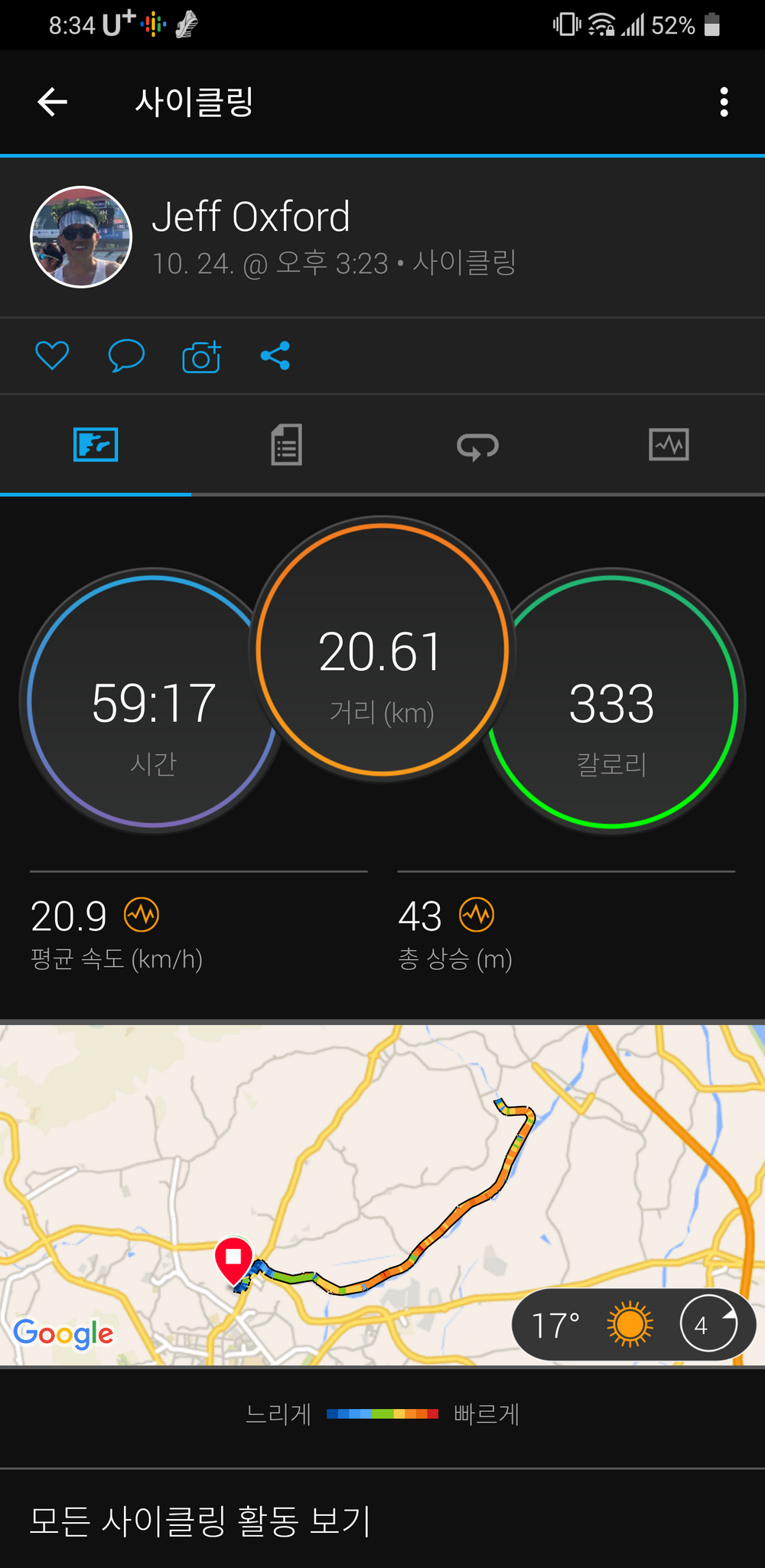Open the overflow menu
765x1568 pixels.
(724, 102)
